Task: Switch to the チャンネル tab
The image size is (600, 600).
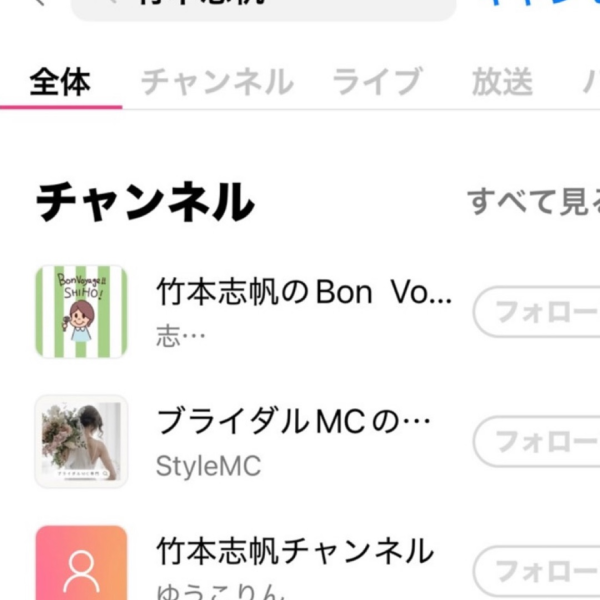Action: (x=216, y=82)
